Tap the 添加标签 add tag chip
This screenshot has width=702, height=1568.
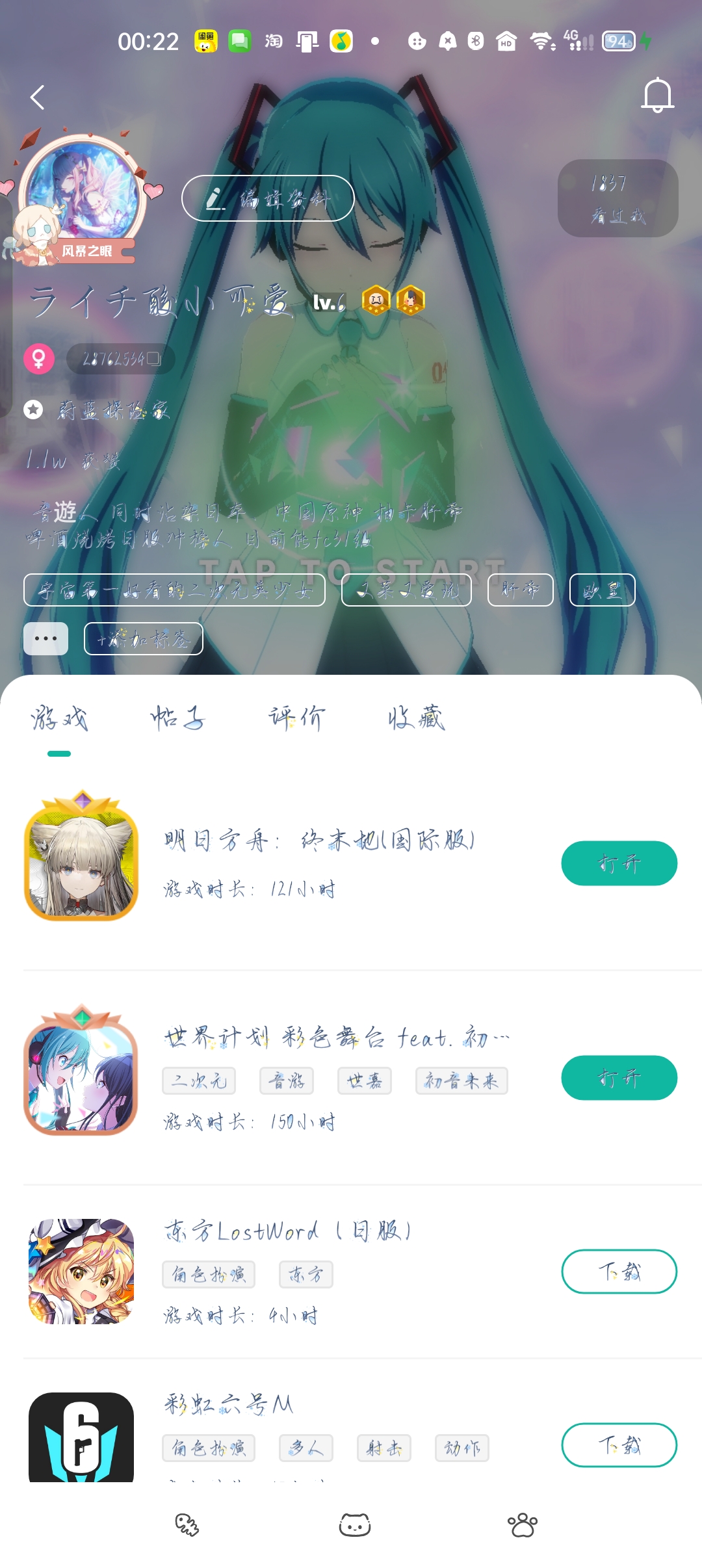pyautogui.click(x=144, y=639)
